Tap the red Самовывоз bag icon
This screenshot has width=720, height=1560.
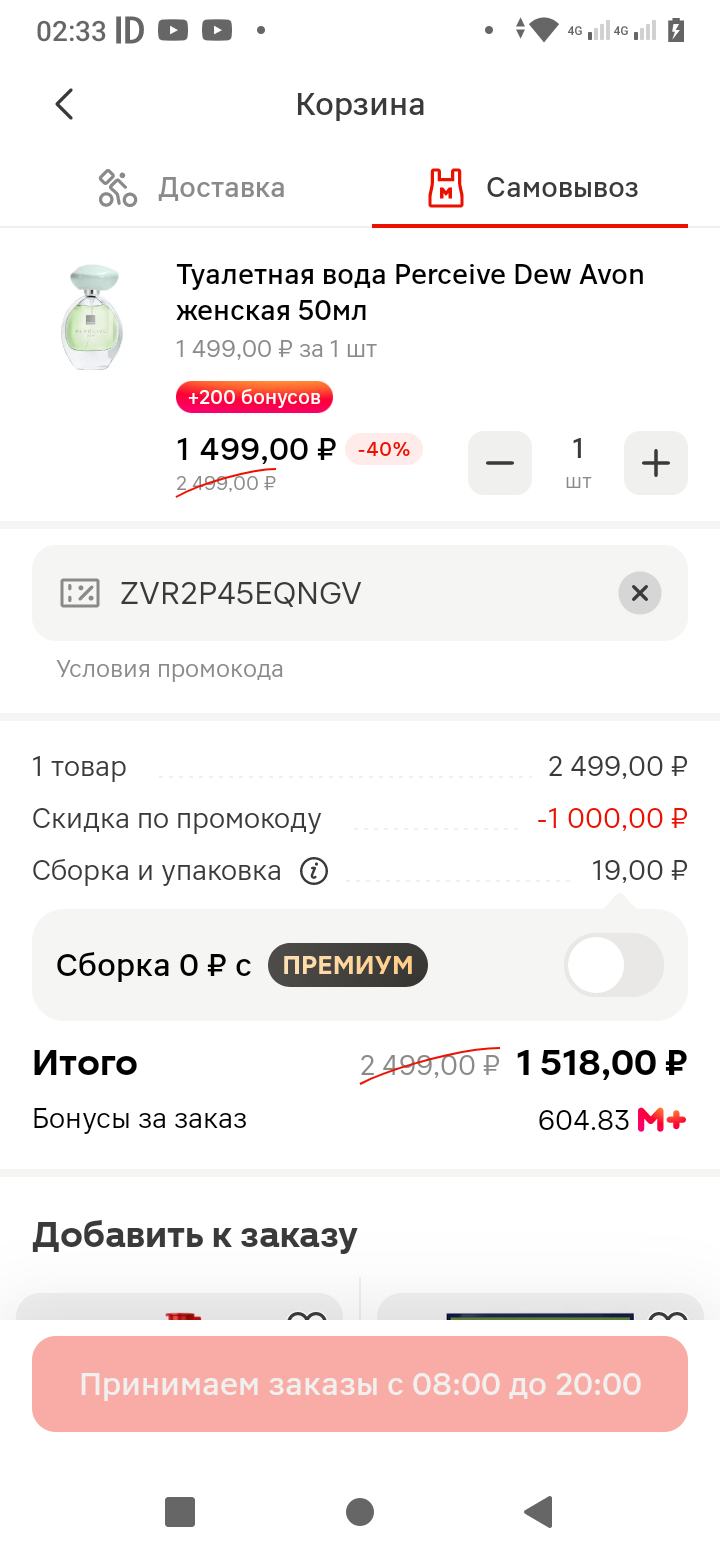click(x=448, y=186)
